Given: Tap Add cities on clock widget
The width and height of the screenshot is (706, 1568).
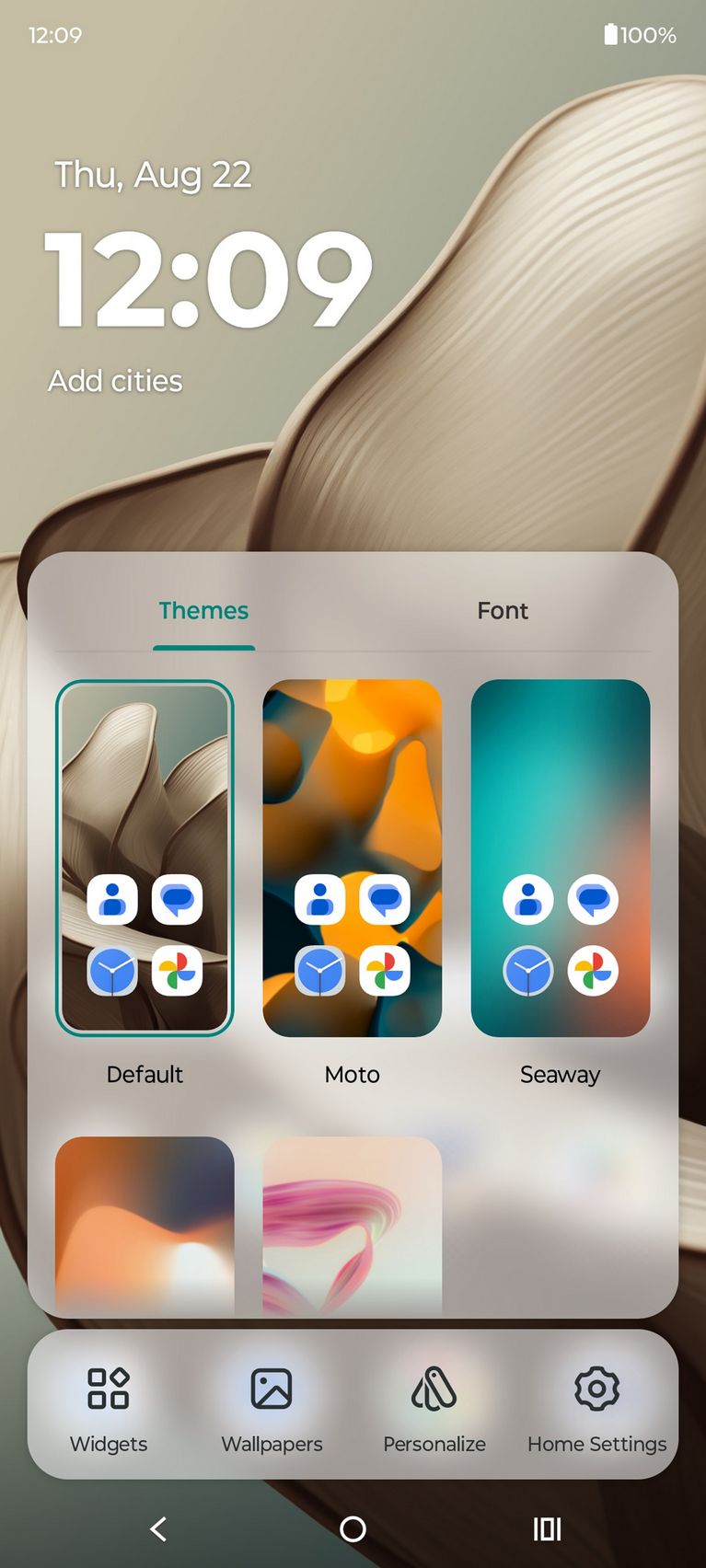Looking at the screenshot, I should [x=115, y=381].
